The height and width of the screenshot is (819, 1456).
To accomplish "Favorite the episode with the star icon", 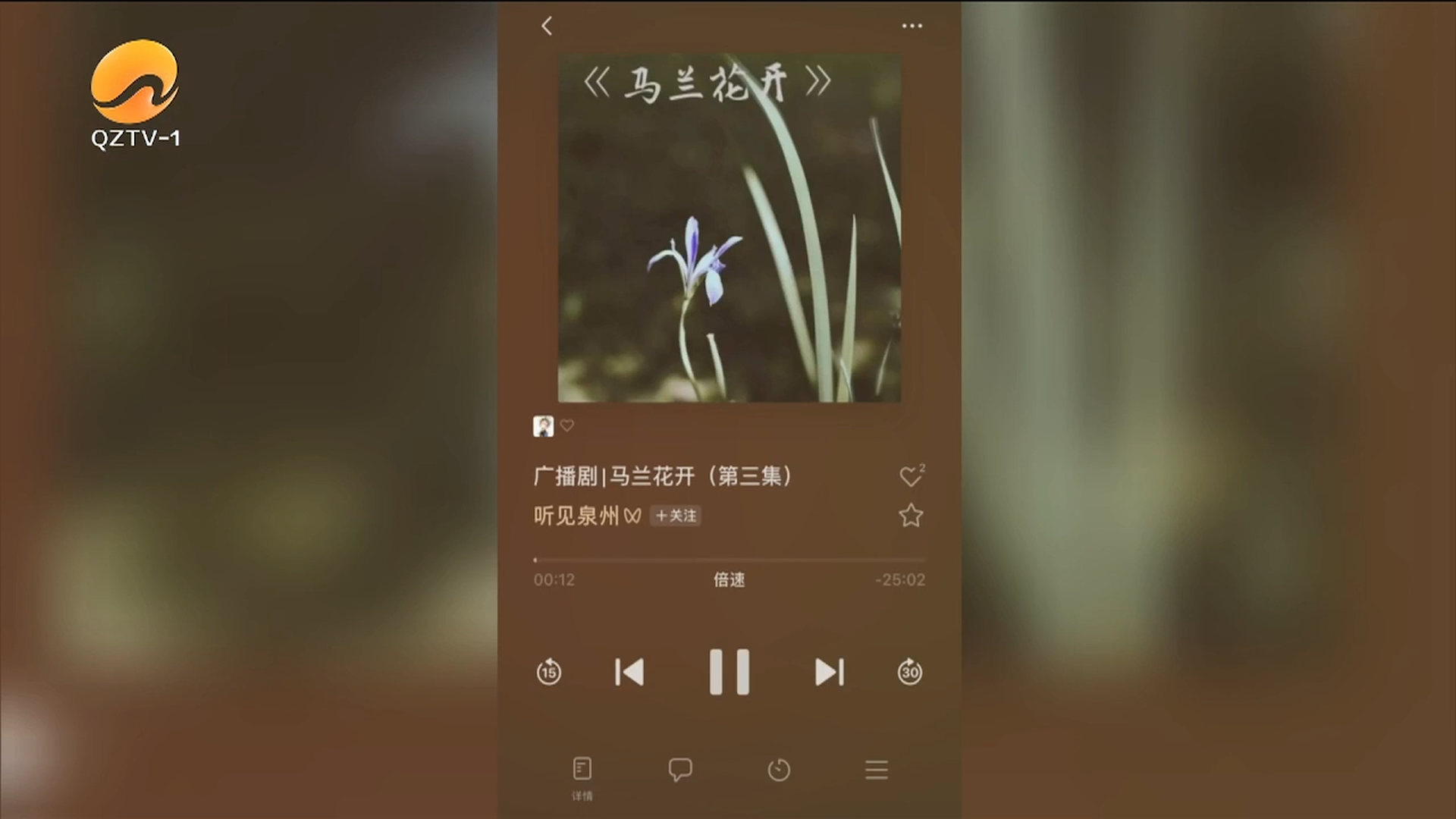I will pos(911,516).
